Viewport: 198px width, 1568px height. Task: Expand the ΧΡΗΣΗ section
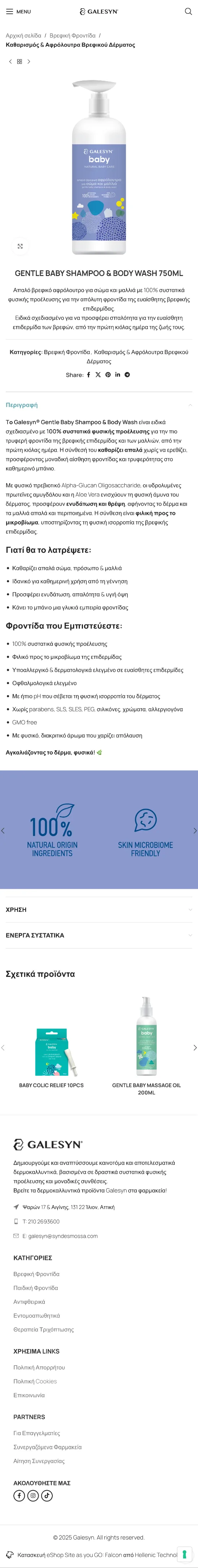pyautogui.click(x=99, y=910)
